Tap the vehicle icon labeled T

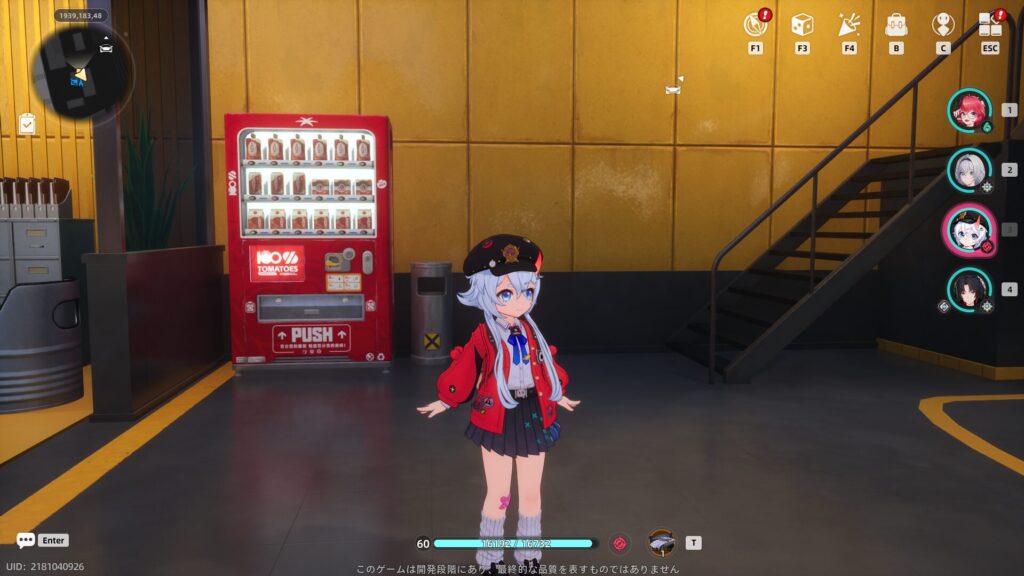[661, 543]
